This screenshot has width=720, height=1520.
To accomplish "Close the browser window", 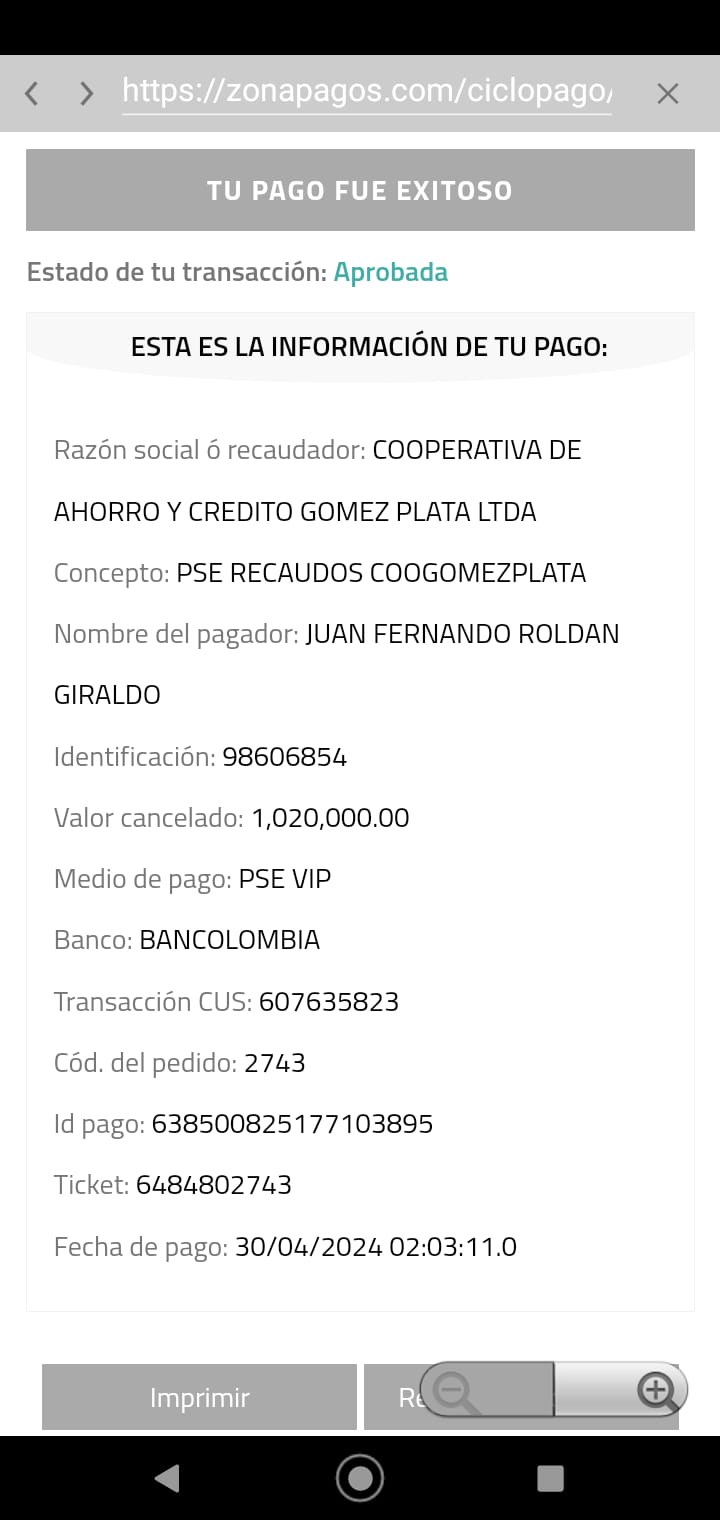I will [x=667, y=94].
